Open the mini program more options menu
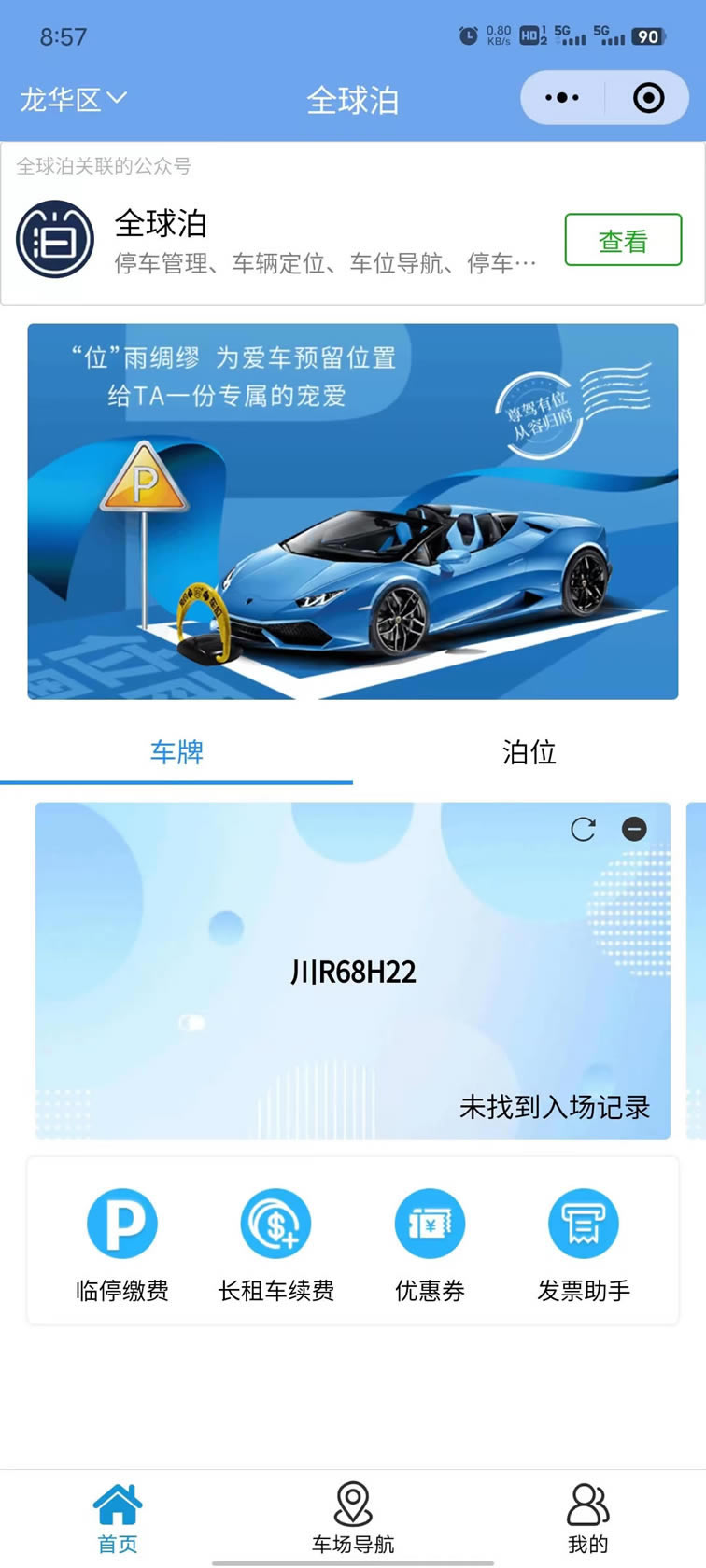 click(562, 98)
